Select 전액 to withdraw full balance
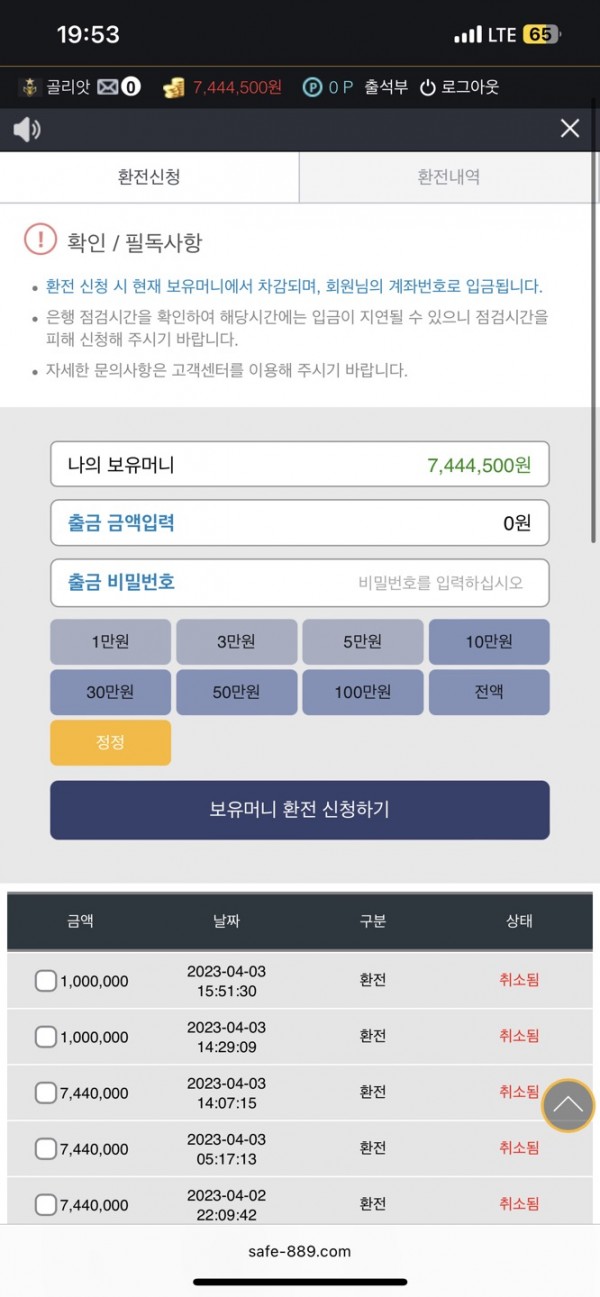600x1297 pixels. click(489, 692)
